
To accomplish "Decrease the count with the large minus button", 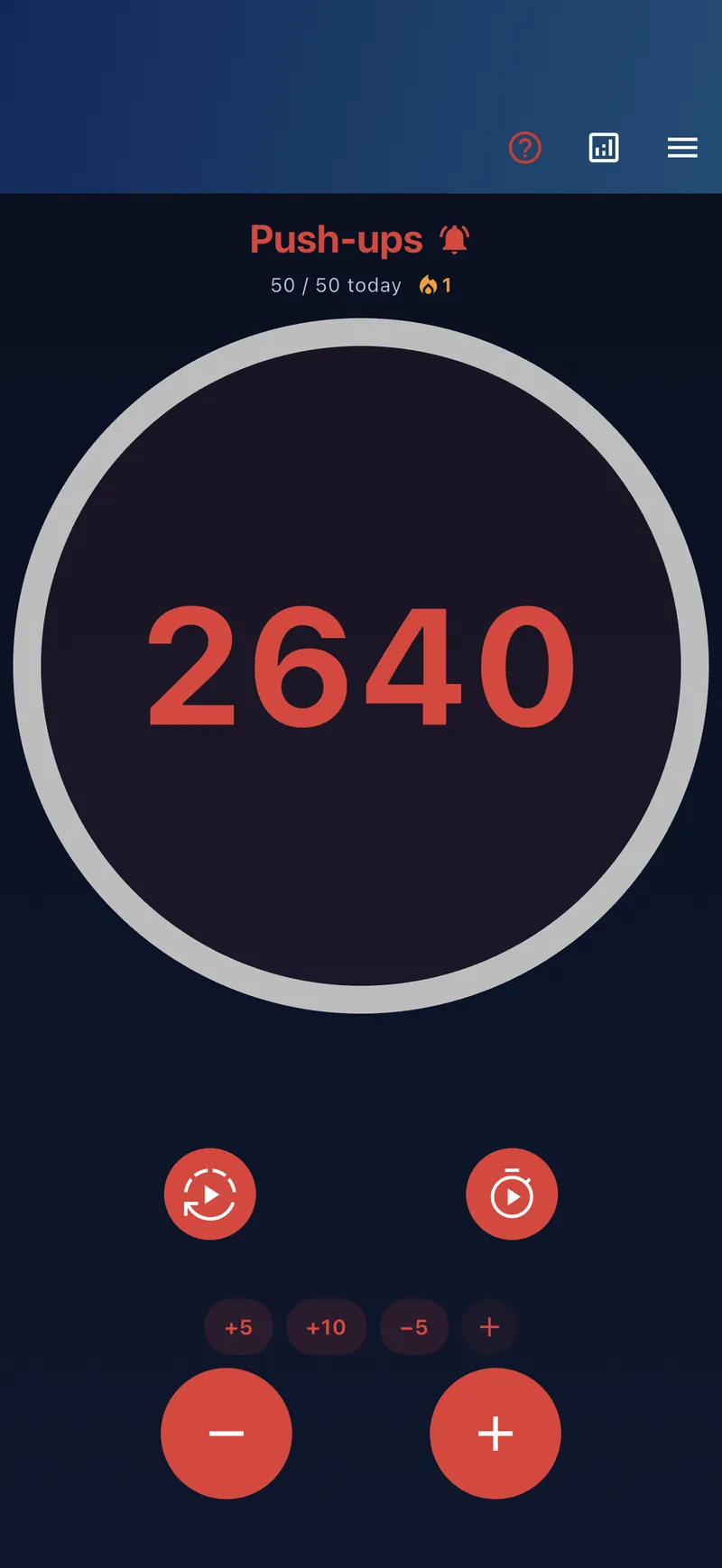I will click(227, 1433).
